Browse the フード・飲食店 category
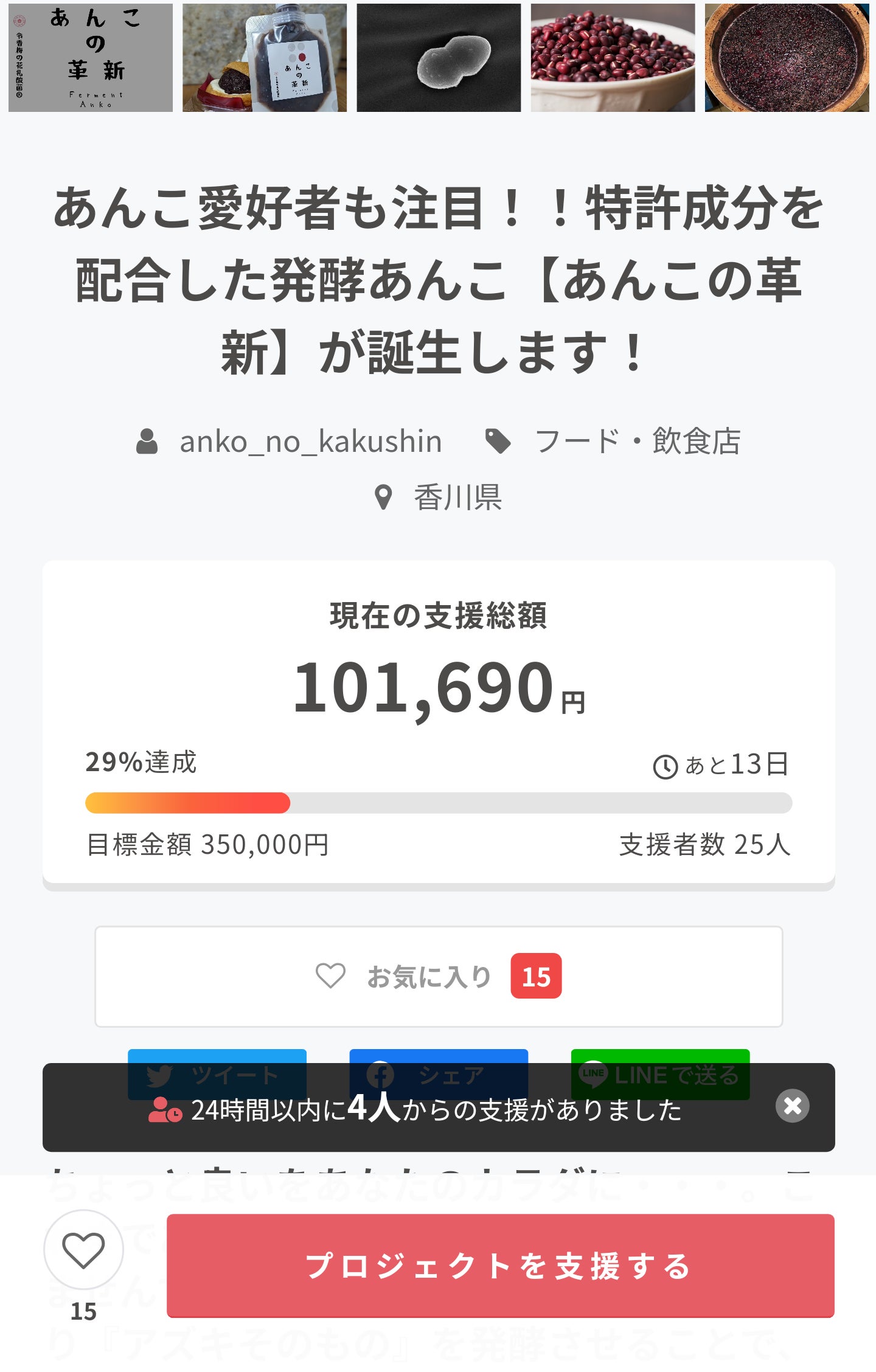876x1372 pixels. pyautogui.click(x=636, y=442)
